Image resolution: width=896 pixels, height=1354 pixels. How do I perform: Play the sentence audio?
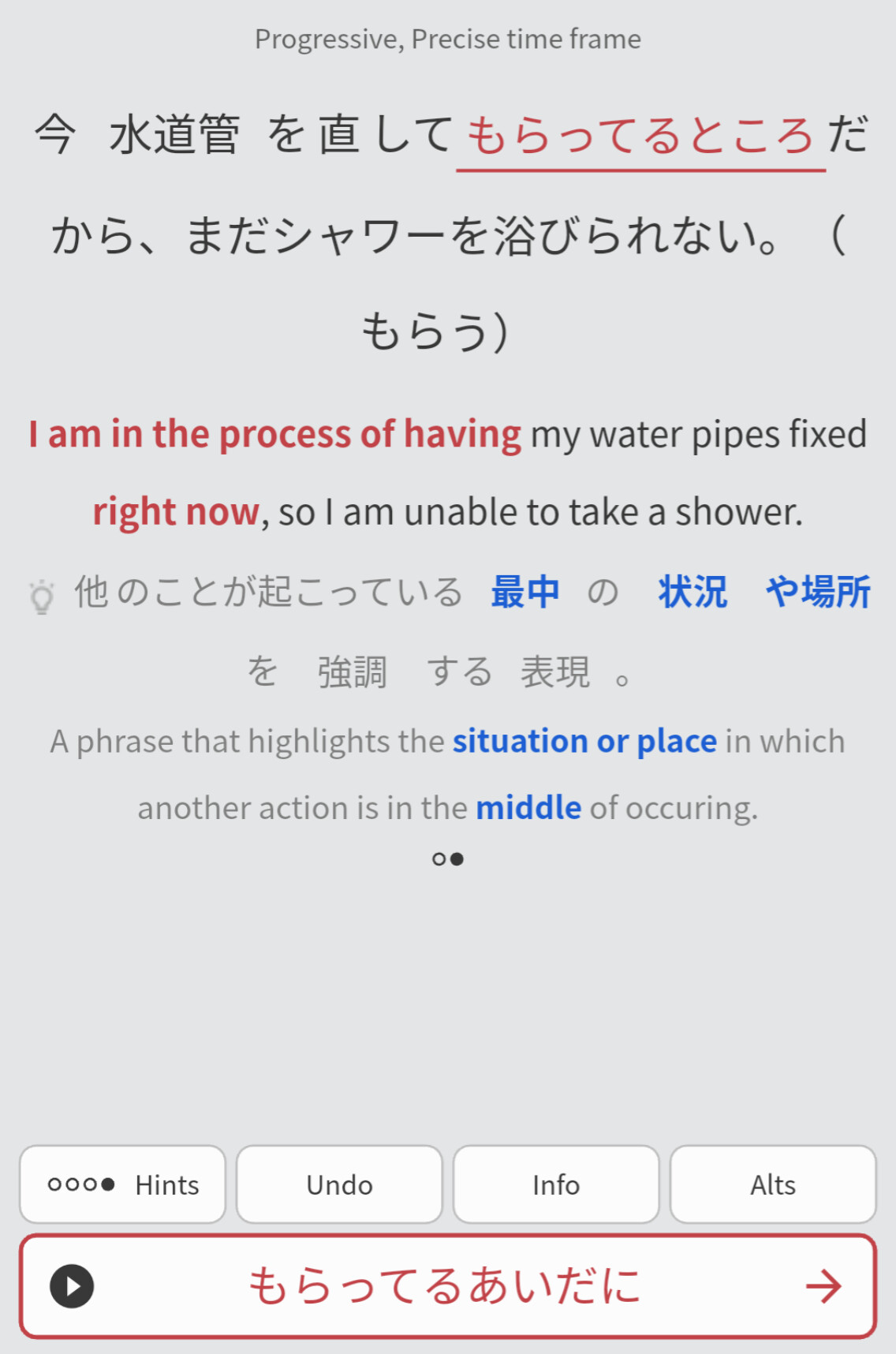tap(72, 1286)
